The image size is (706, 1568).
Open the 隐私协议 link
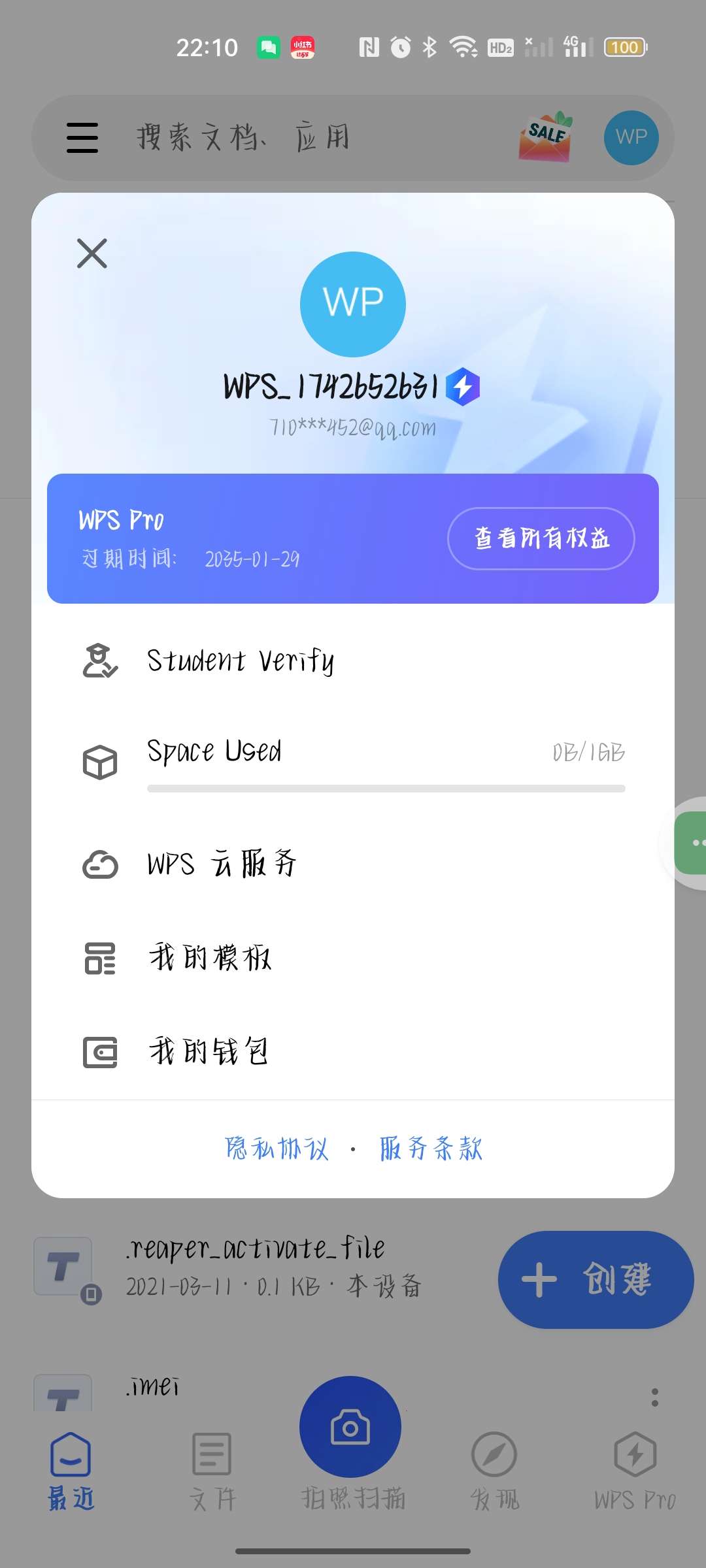(277, 1149)
